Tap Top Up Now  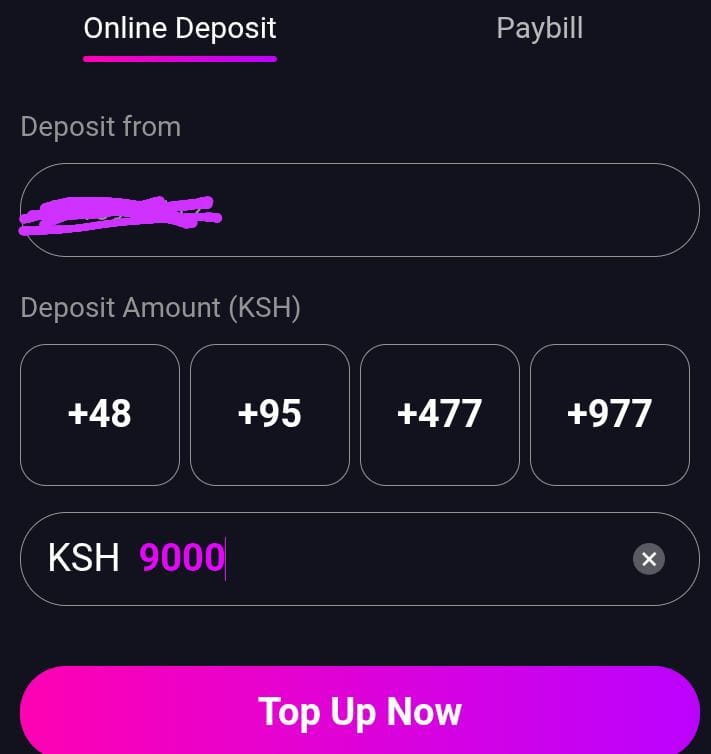coord(360,711)
